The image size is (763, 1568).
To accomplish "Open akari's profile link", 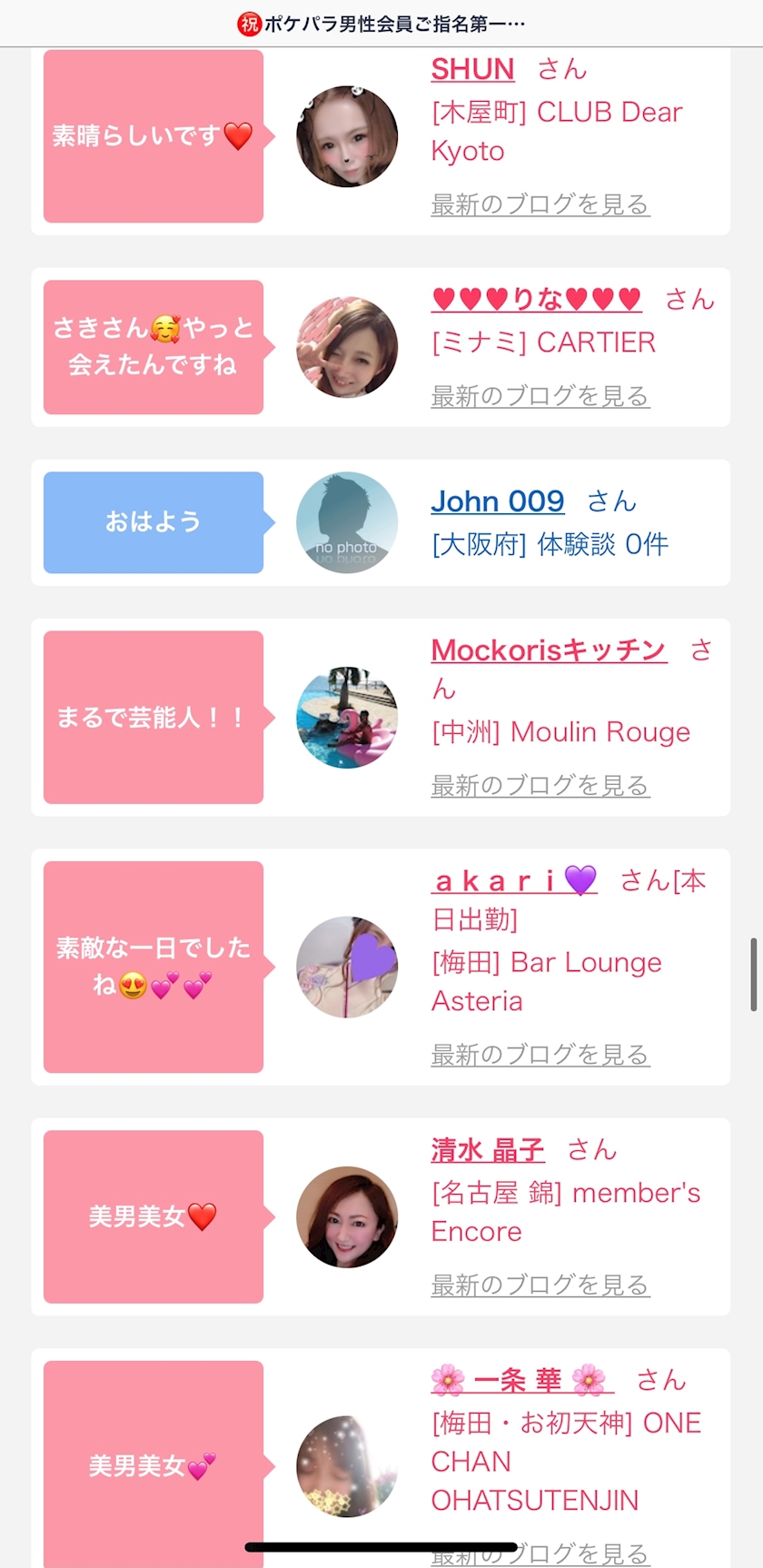I will (x=514, y=880).
